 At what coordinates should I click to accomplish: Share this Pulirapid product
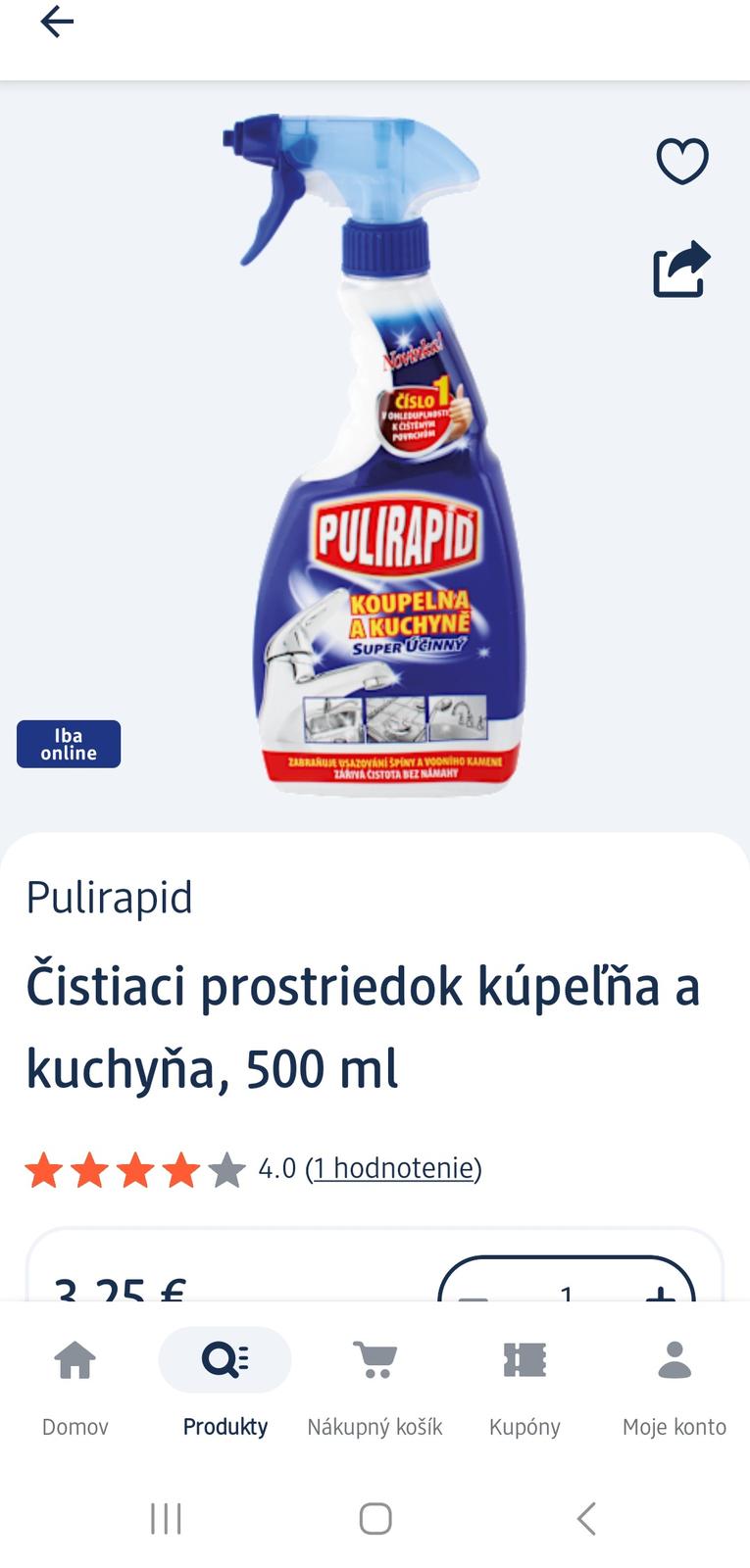click(681, 269)
